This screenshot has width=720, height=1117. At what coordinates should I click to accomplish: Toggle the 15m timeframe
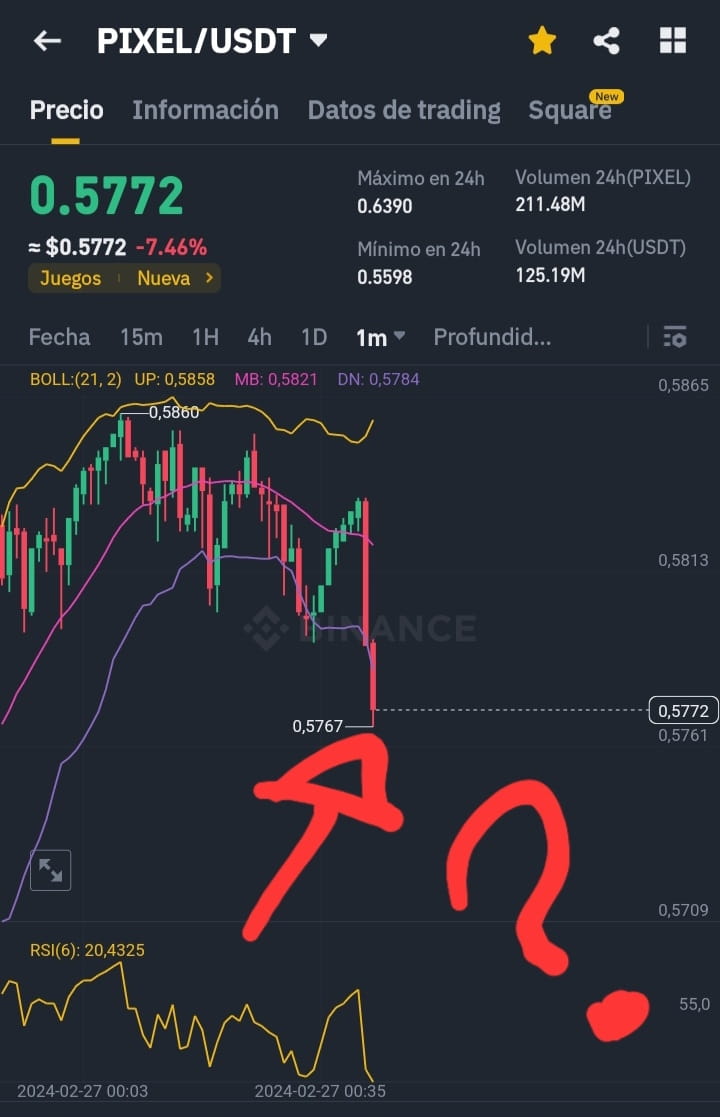[x=141, y=338]
